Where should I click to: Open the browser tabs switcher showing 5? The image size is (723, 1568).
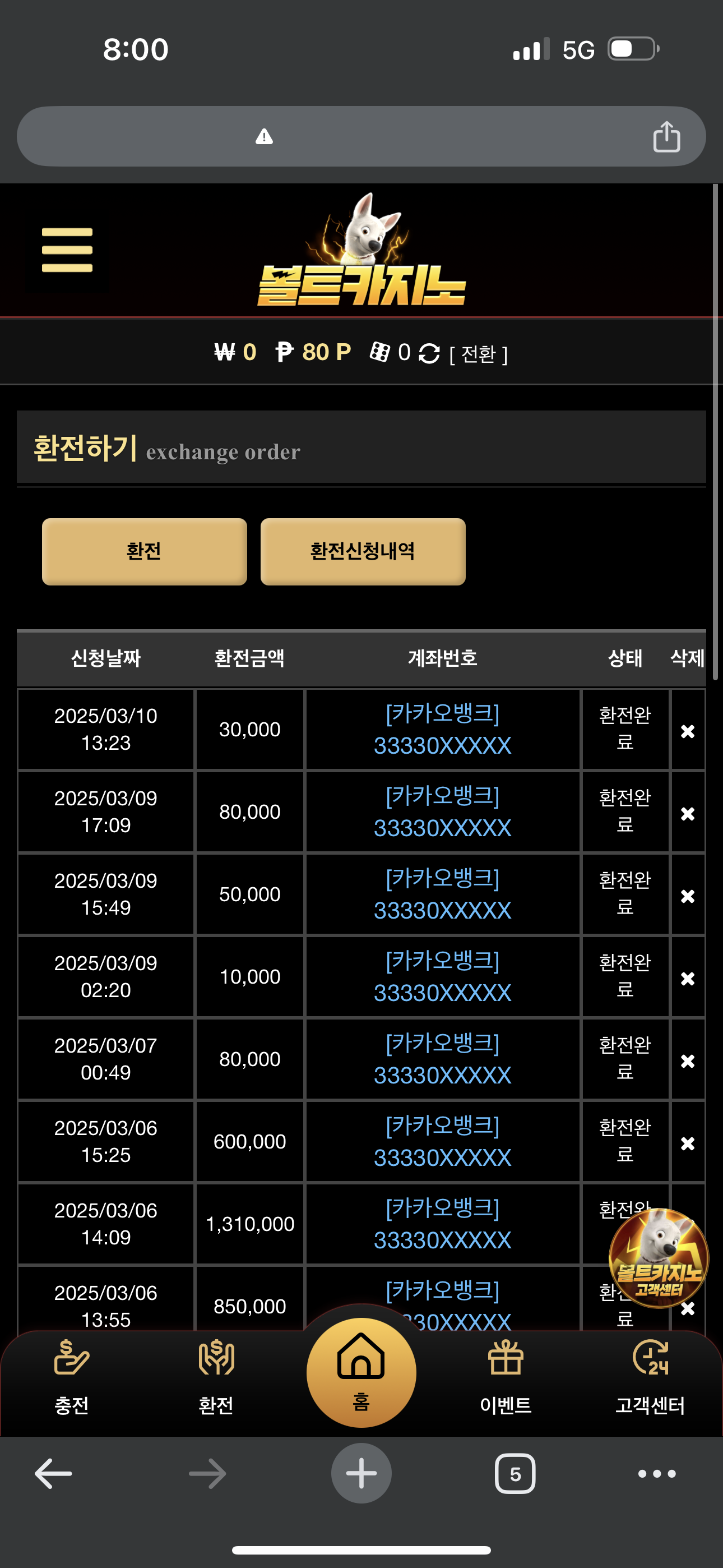coord(515,1474)
